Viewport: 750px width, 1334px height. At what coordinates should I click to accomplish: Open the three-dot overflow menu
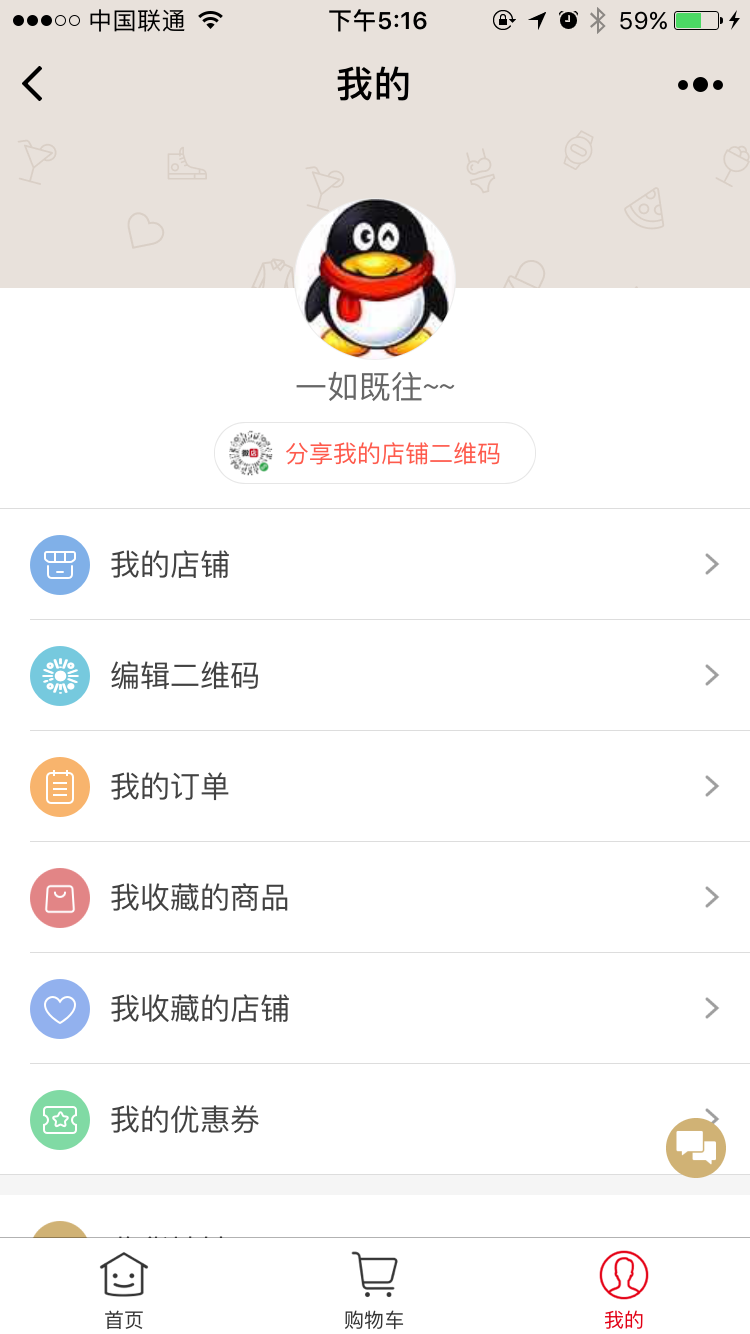700,85
